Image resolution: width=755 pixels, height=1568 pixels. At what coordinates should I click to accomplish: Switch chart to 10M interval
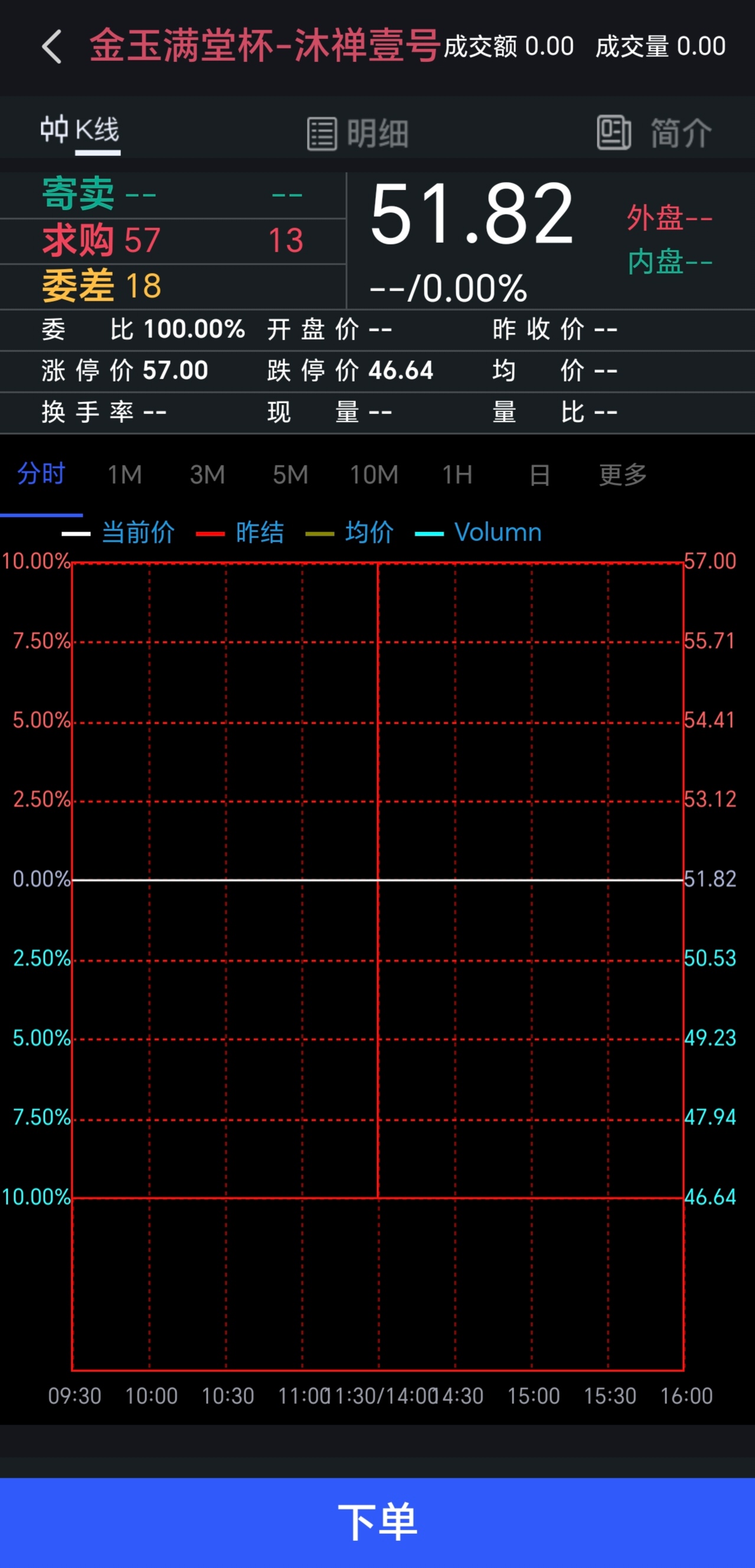[x=374, y=475]
